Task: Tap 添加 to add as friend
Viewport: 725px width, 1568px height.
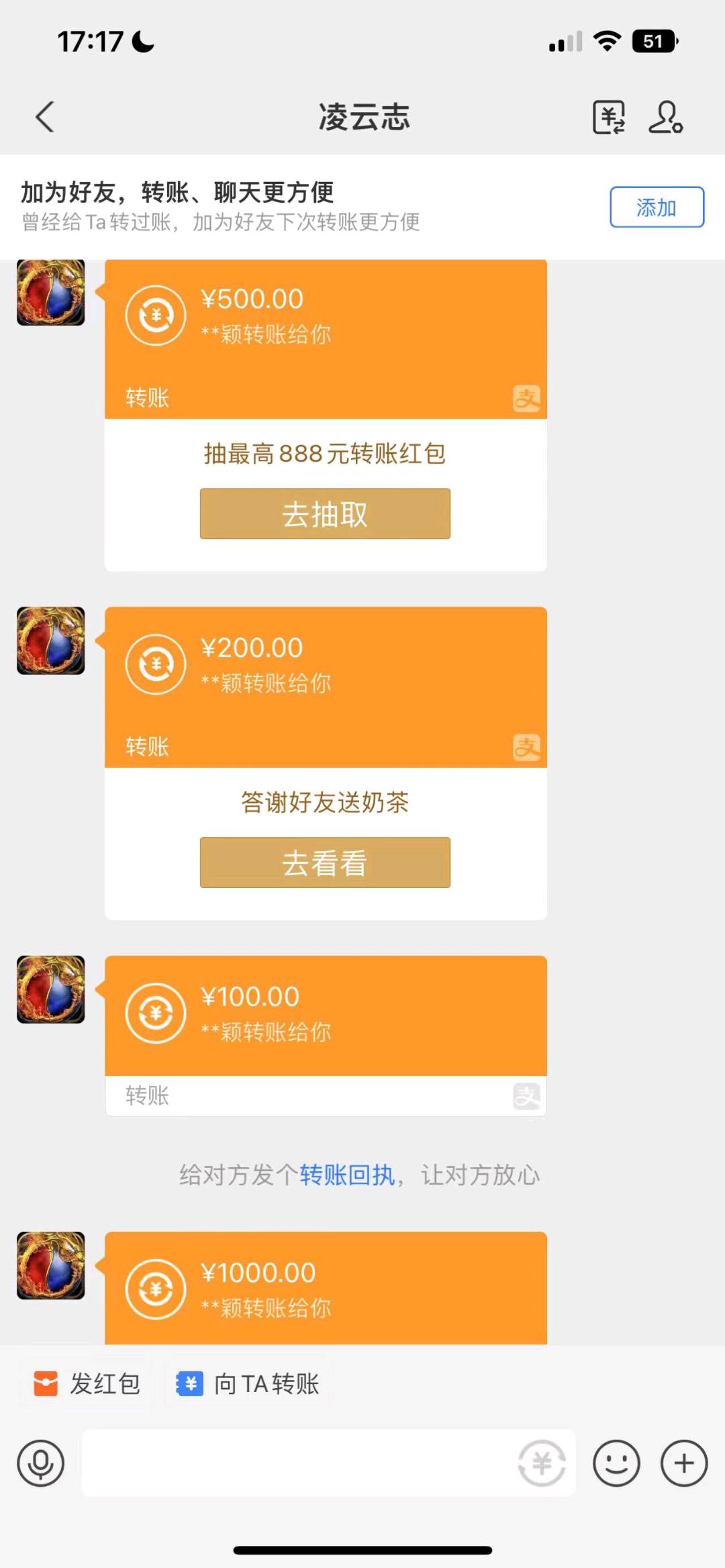Action: click(x=657, y=207)
